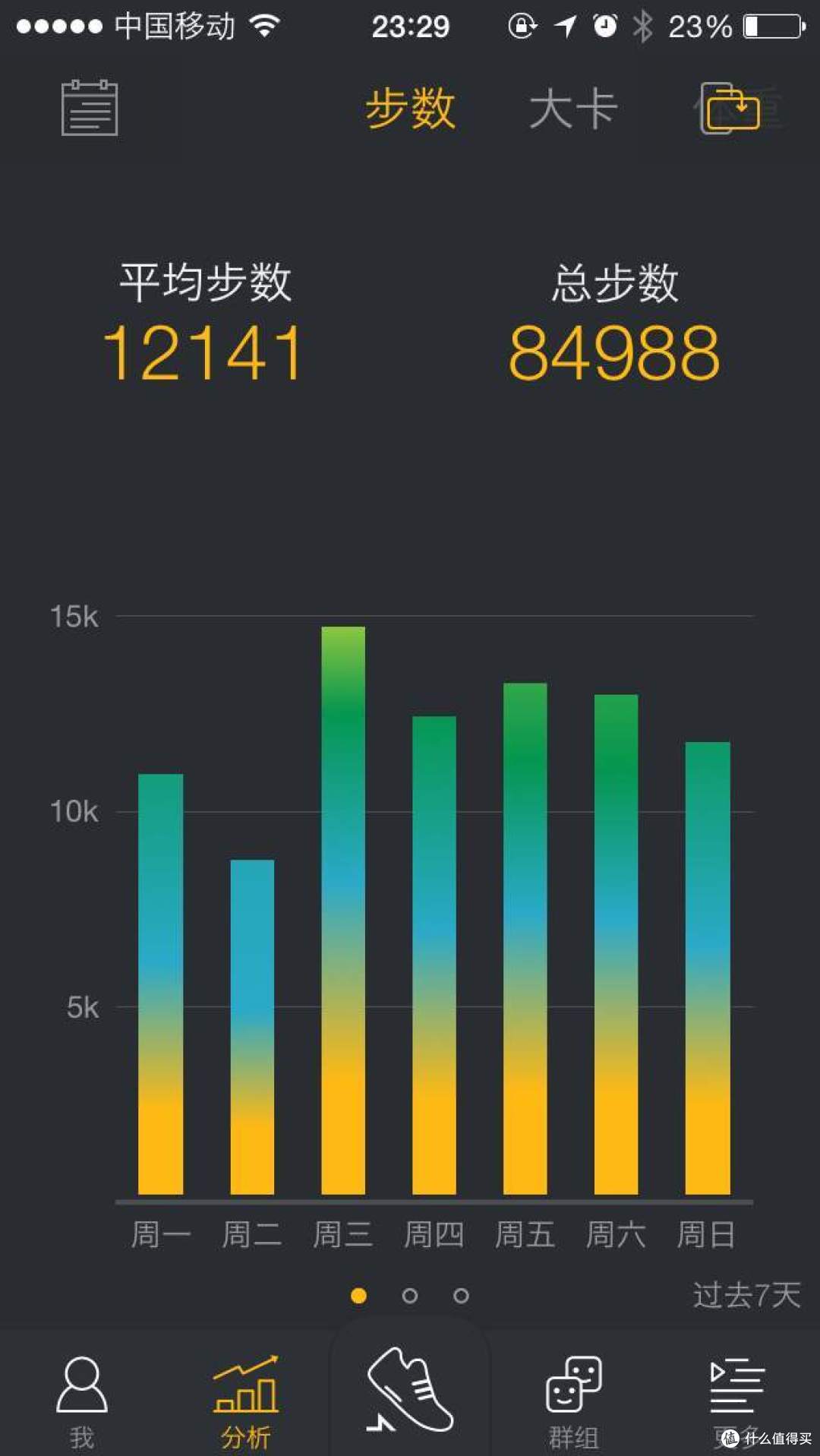Viewport: 820px width, 1456px height.
Task: Tap the 周三 bar in the chart
Action: [x=343, y=910]
